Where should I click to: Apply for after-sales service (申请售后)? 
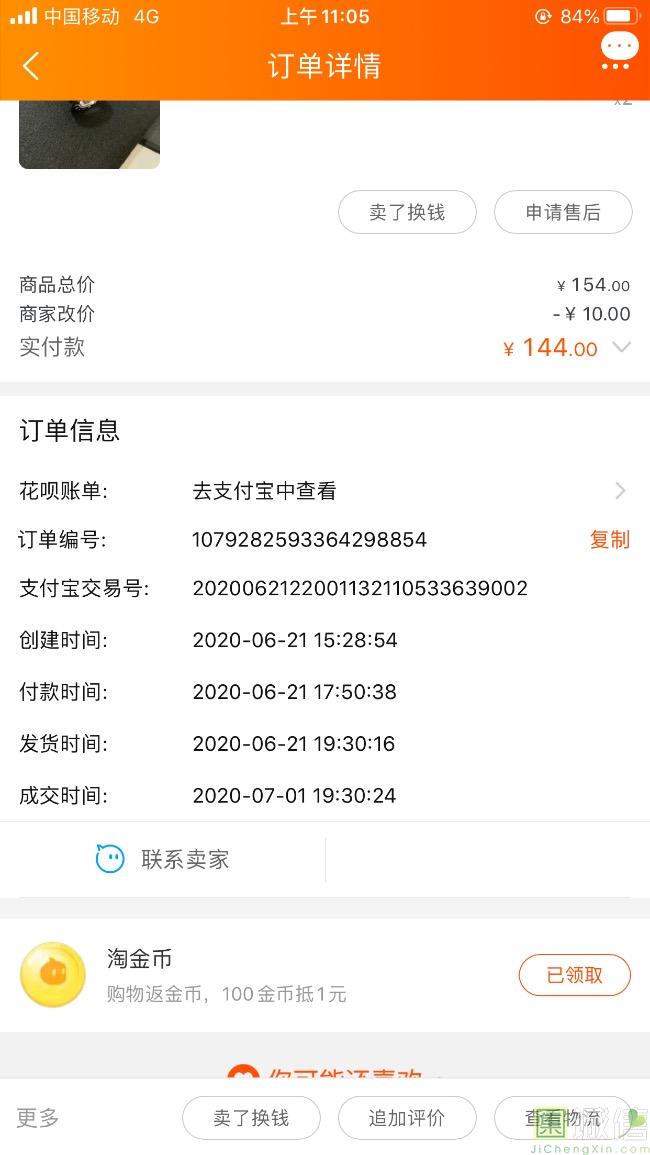[563, 212]
